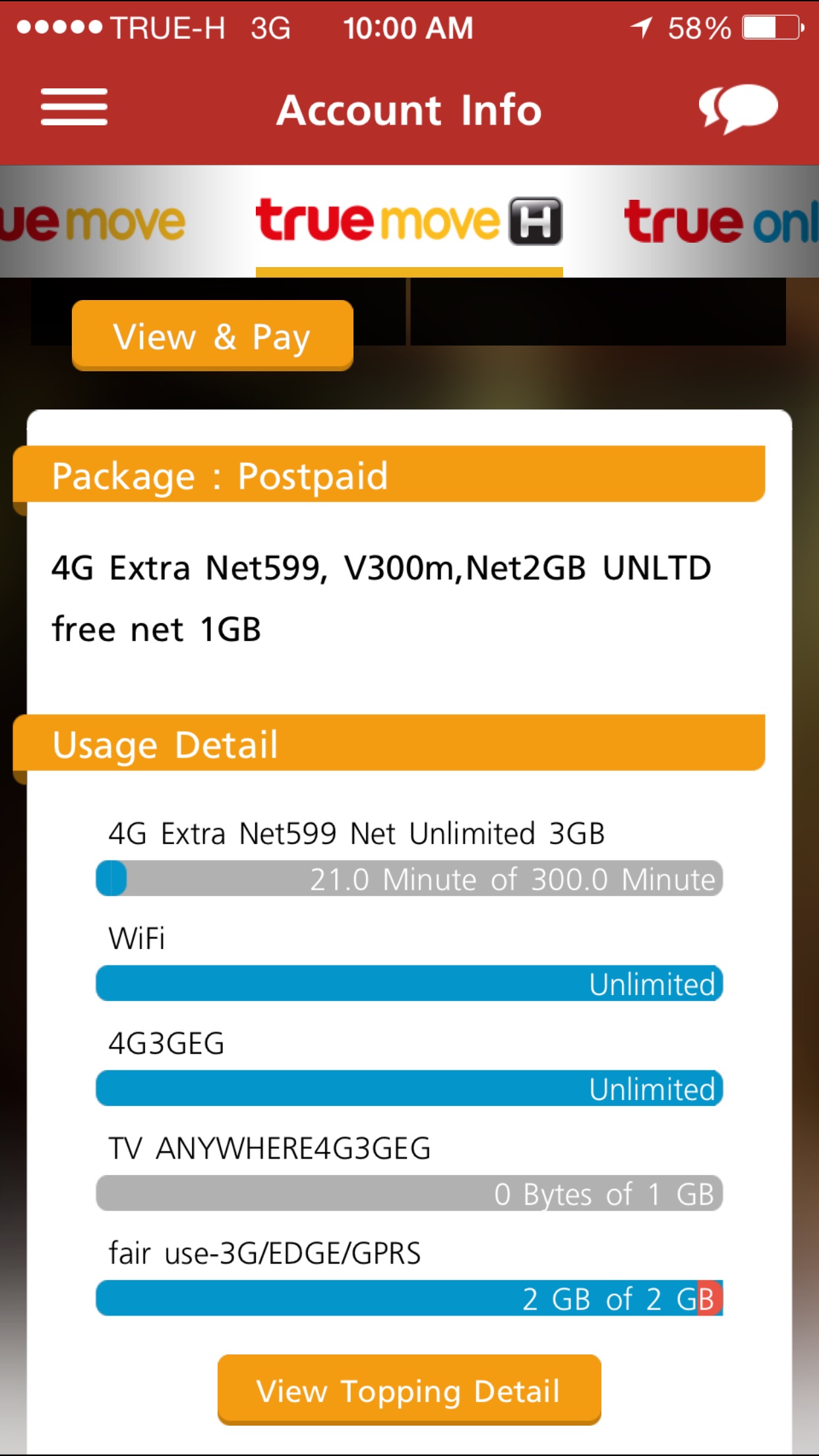
Task: Switch to the truemove tab
Action: (x=92, y=222)
